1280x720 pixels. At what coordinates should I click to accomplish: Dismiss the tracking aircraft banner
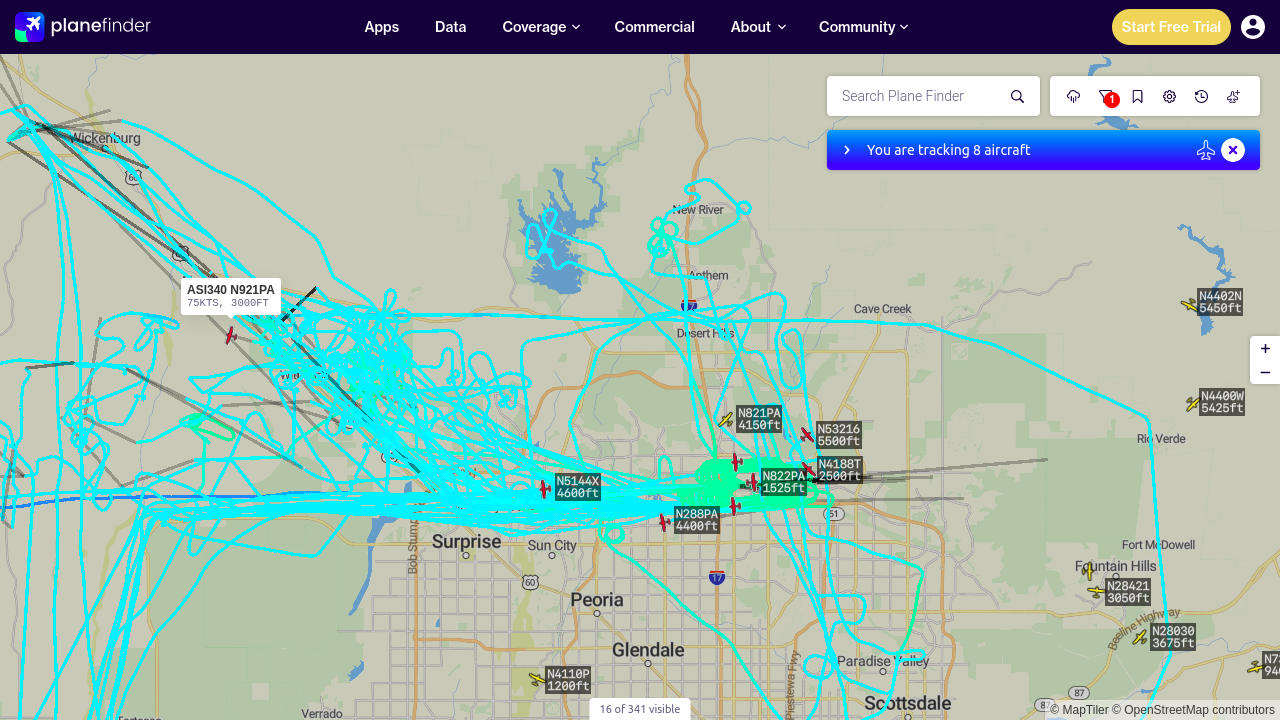(x=1233, y=150)
